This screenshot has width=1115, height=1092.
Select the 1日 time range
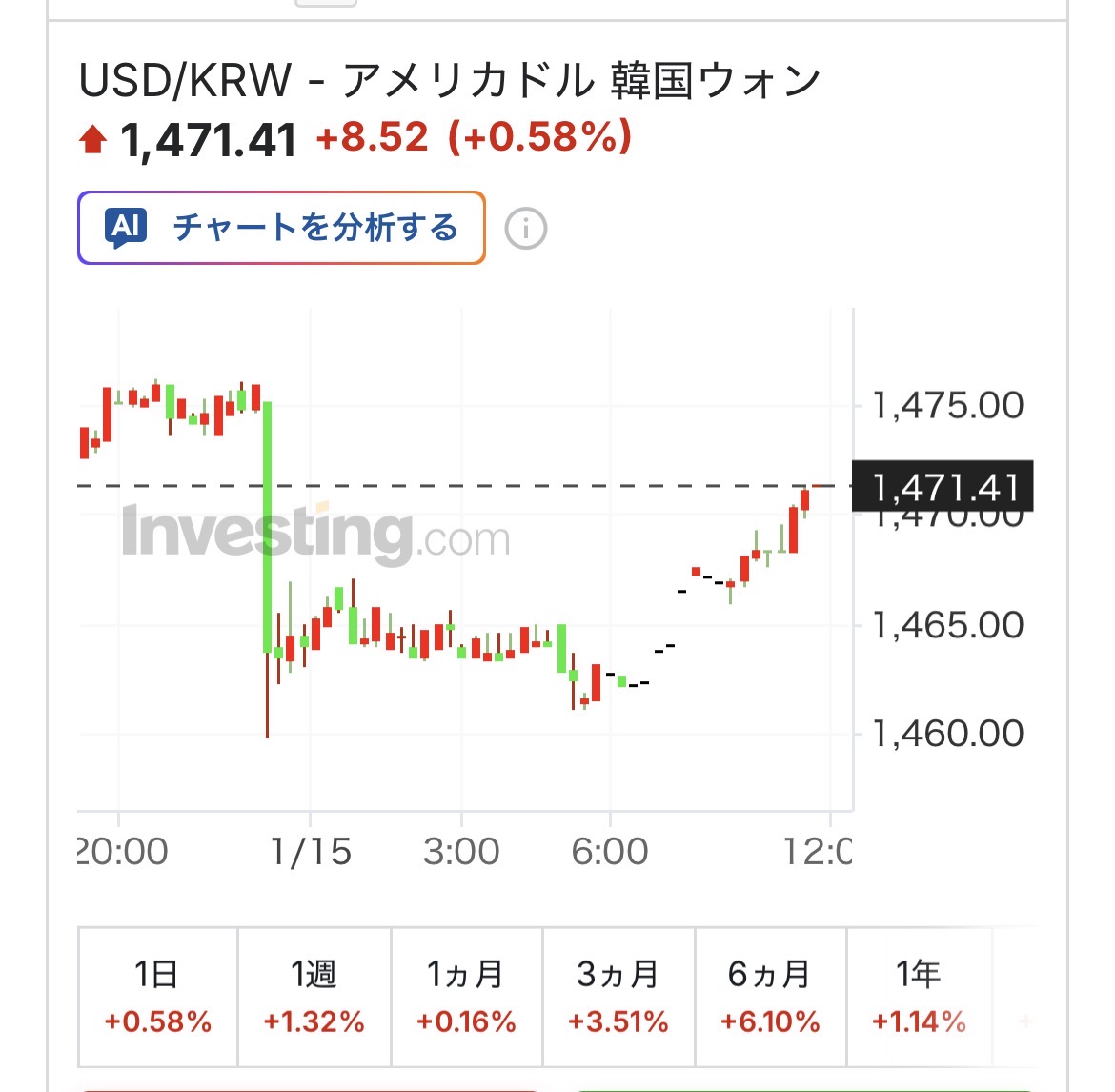point(157,997)
